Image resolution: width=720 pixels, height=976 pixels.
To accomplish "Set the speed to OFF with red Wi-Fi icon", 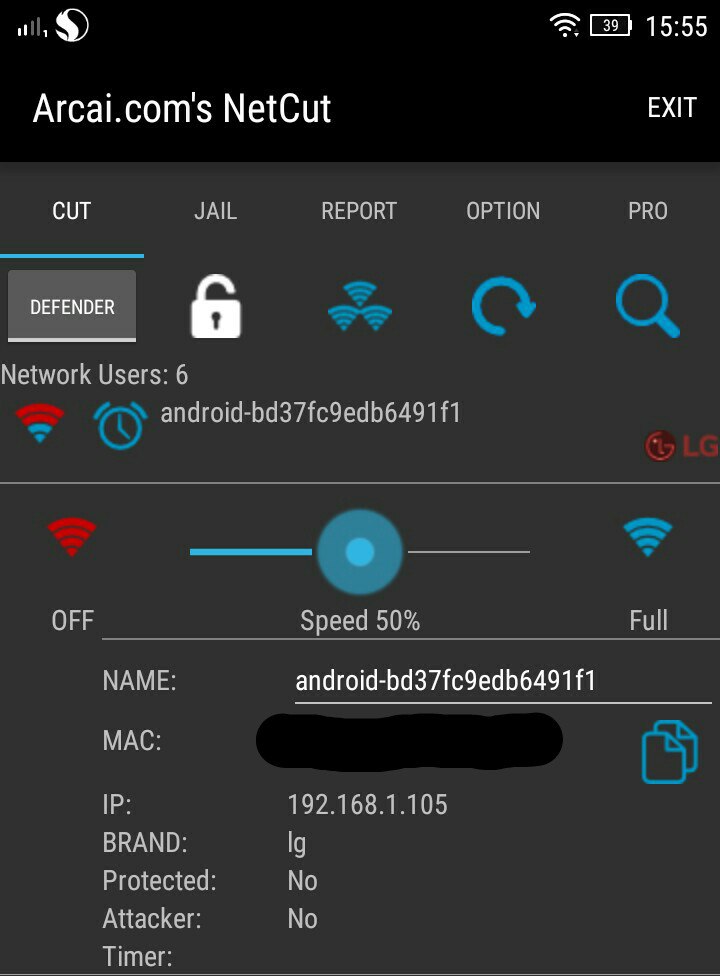I will (72, 537).
